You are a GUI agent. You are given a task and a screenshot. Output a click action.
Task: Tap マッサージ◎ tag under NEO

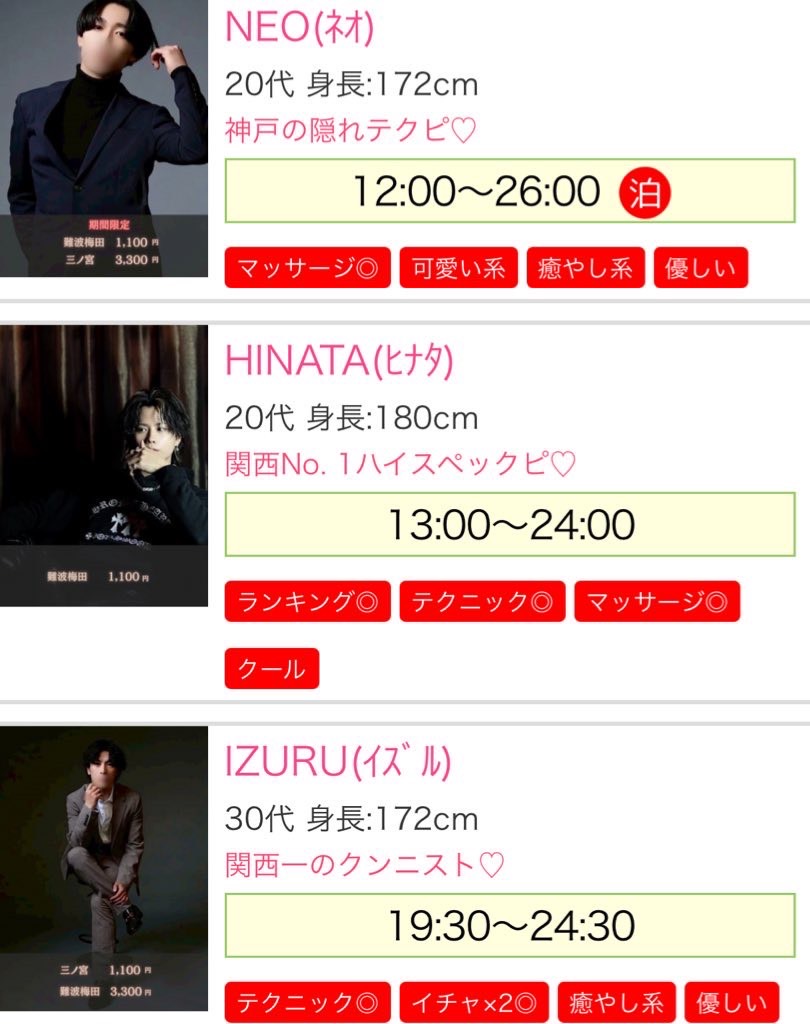[307, 269]
